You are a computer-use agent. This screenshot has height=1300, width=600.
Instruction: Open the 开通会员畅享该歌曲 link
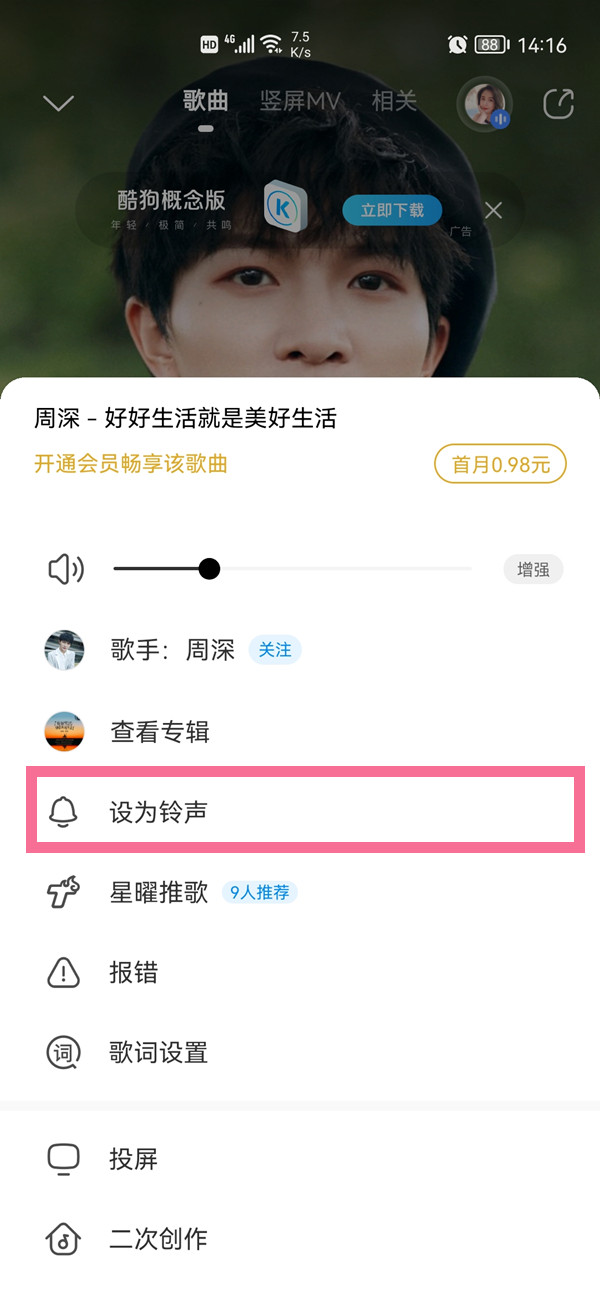pyautogui.click(x=131, y=464)
